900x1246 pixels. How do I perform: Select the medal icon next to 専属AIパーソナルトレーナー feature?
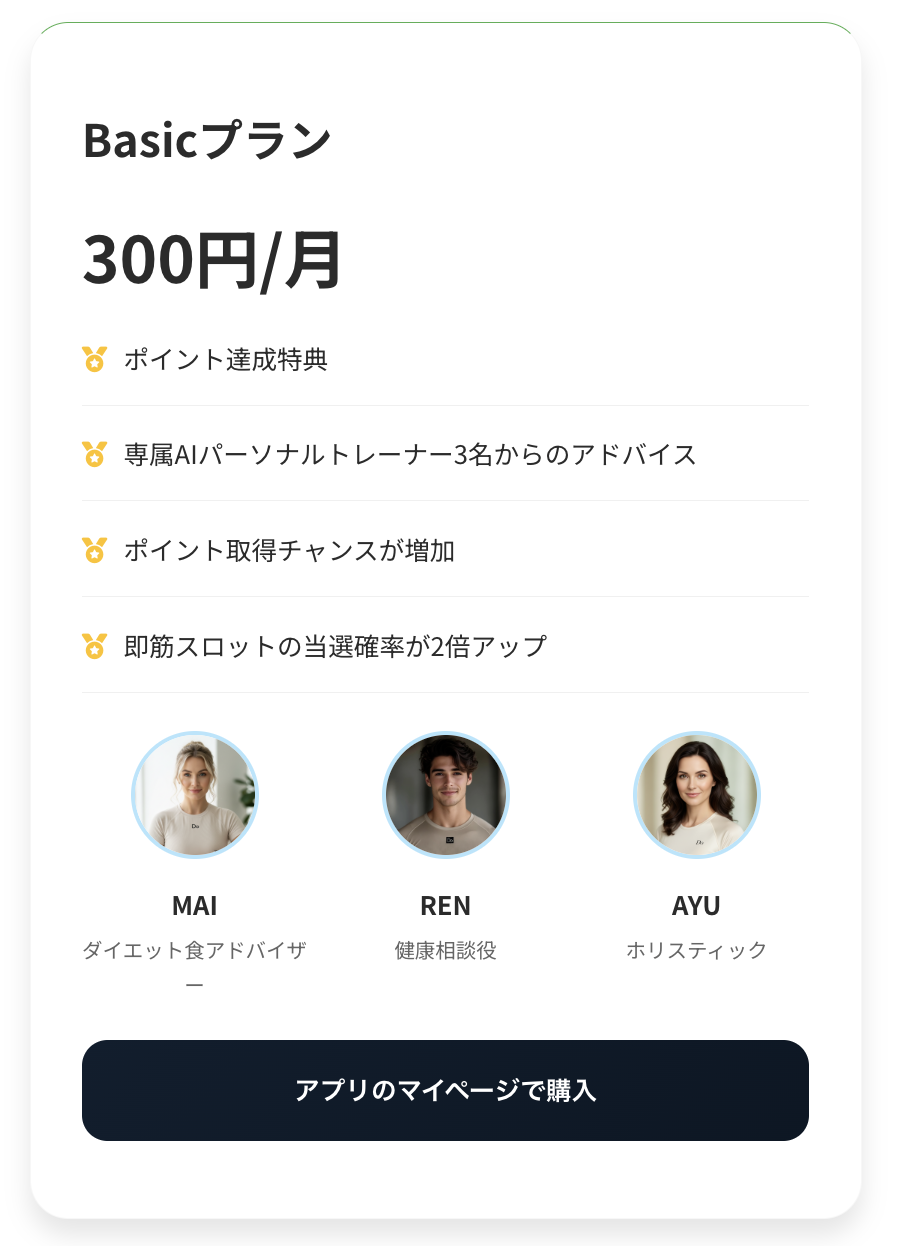[94, 455]
